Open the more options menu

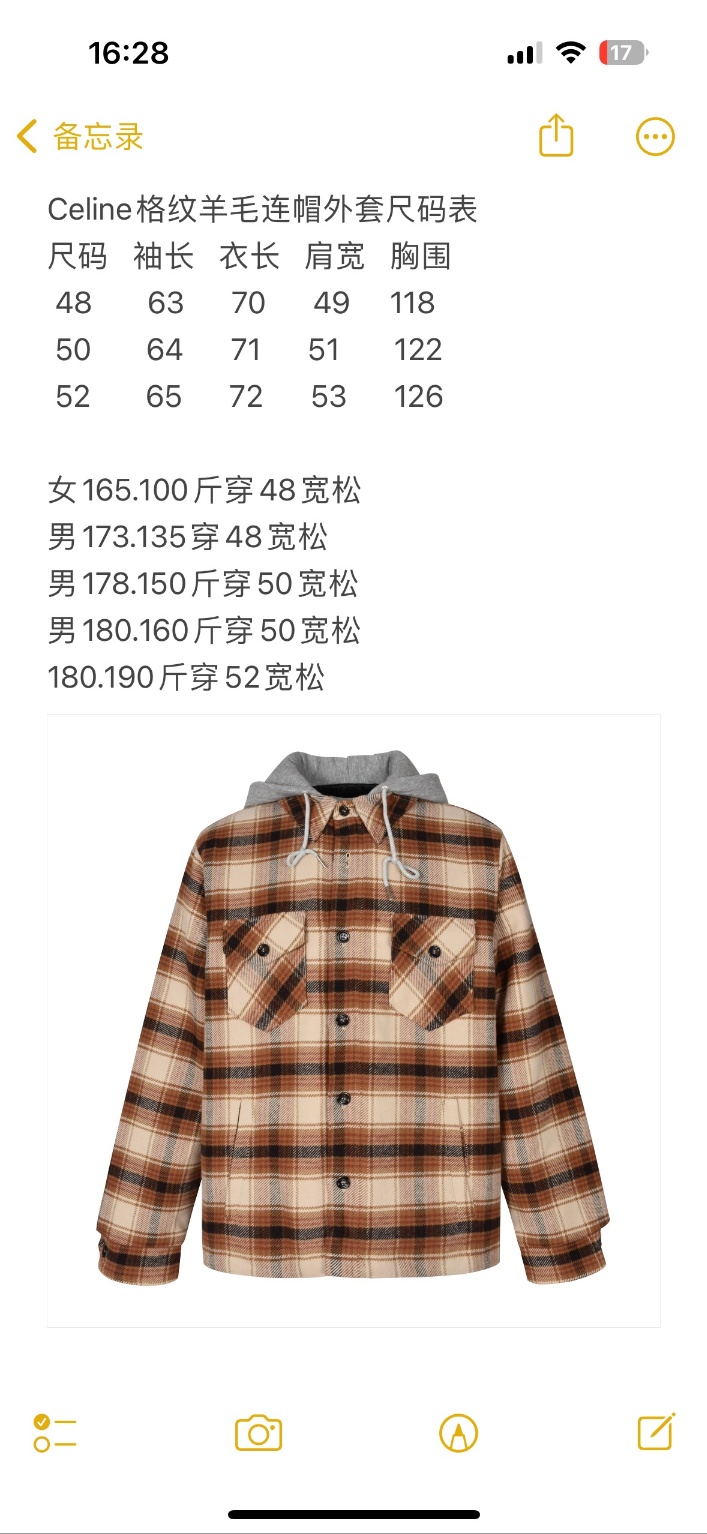655,137
